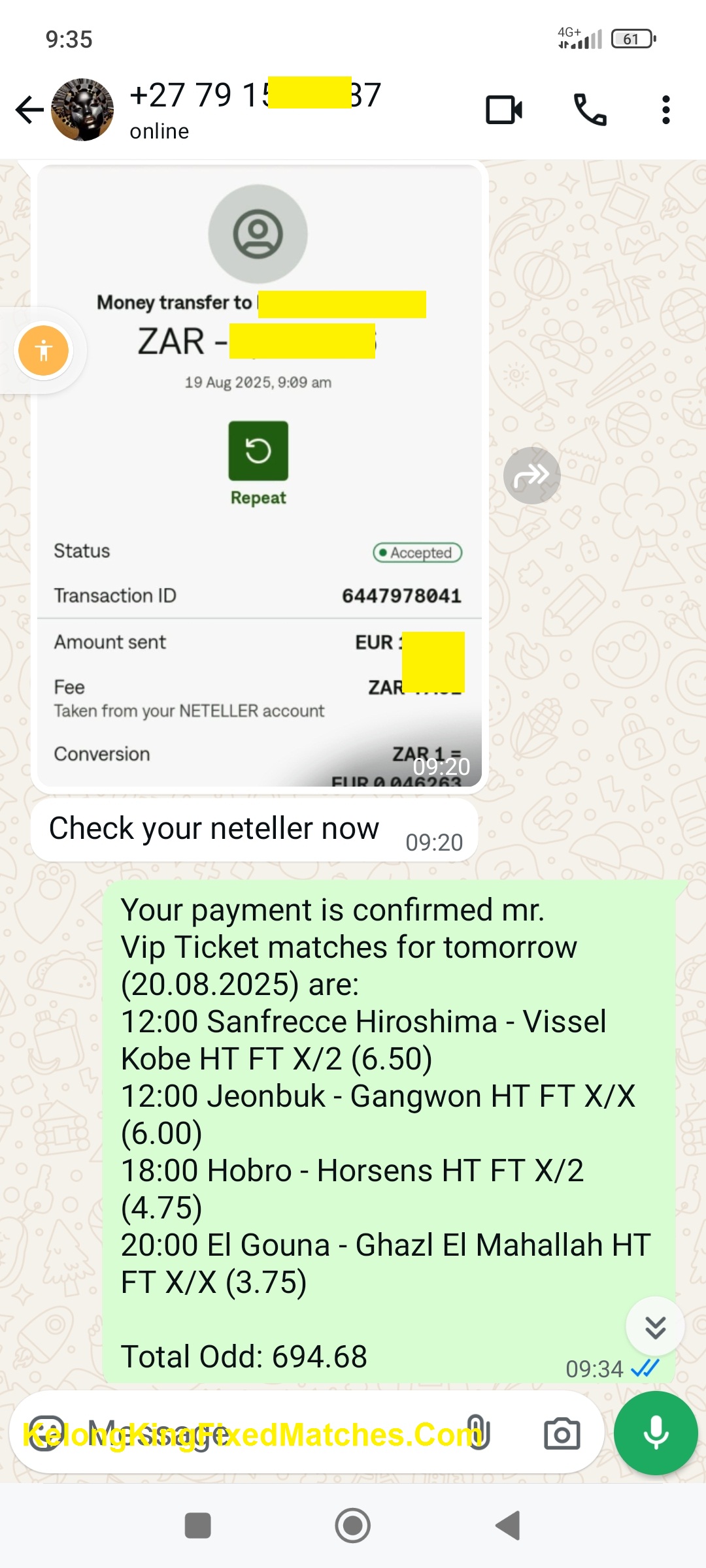This screenshot has height=1568, width=706.
Task: Attach a file to the chat
Action: (478, 1434)
